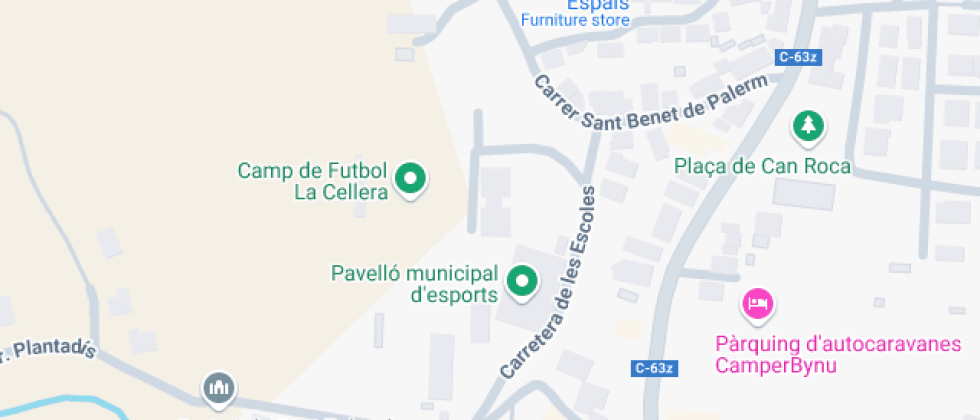Screen dimensions: 980x420
Task: Open the Espais furniture store label
Action: [576, 14]
